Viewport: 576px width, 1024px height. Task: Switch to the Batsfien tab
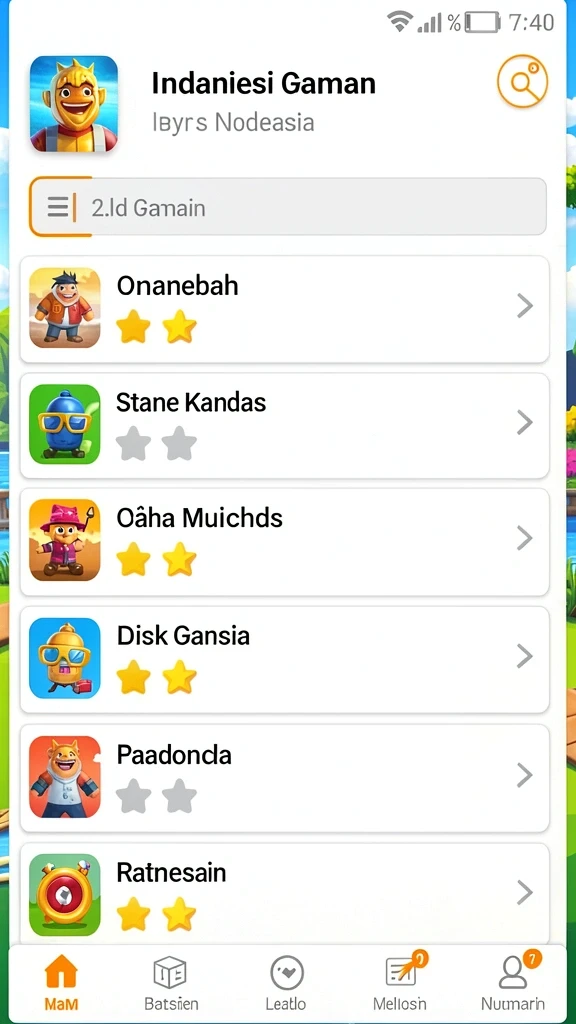[x=170, y=983]
